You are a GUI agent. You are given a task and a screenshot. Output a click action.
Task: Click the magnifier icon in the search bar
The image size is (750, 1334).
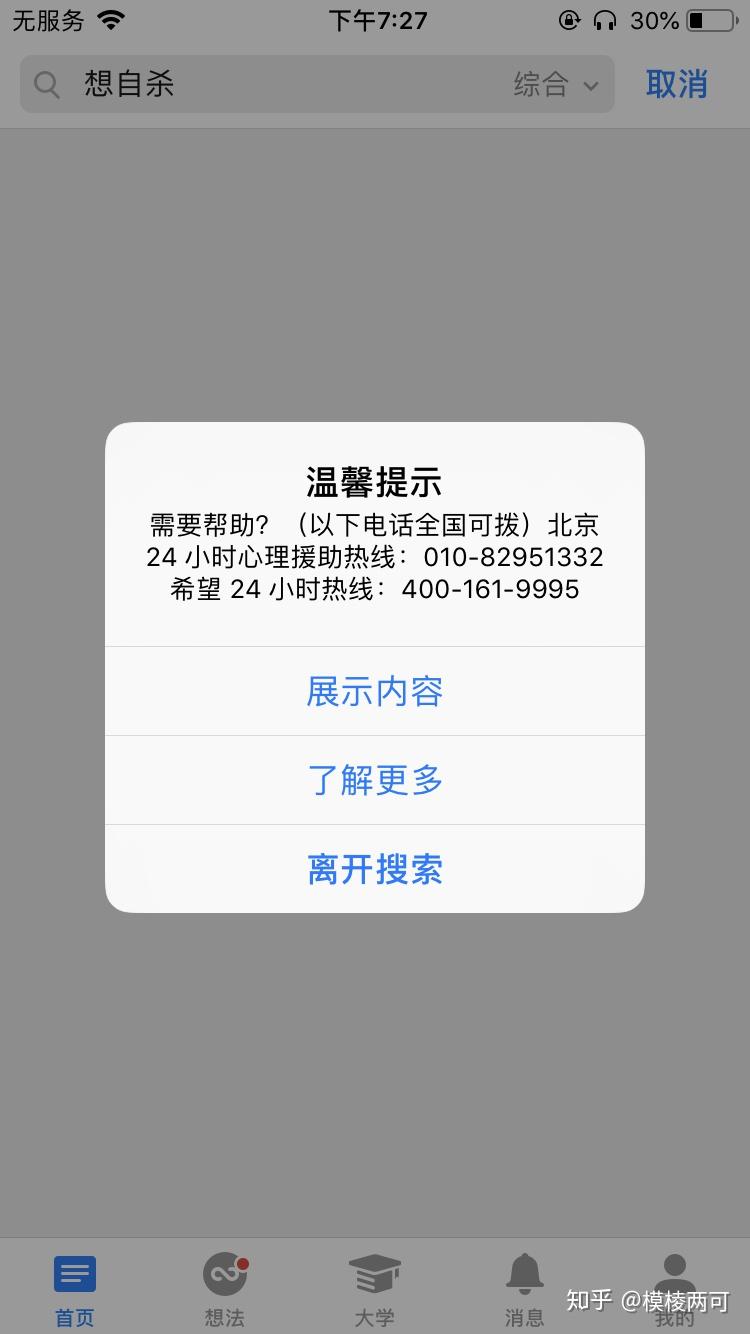46,84
